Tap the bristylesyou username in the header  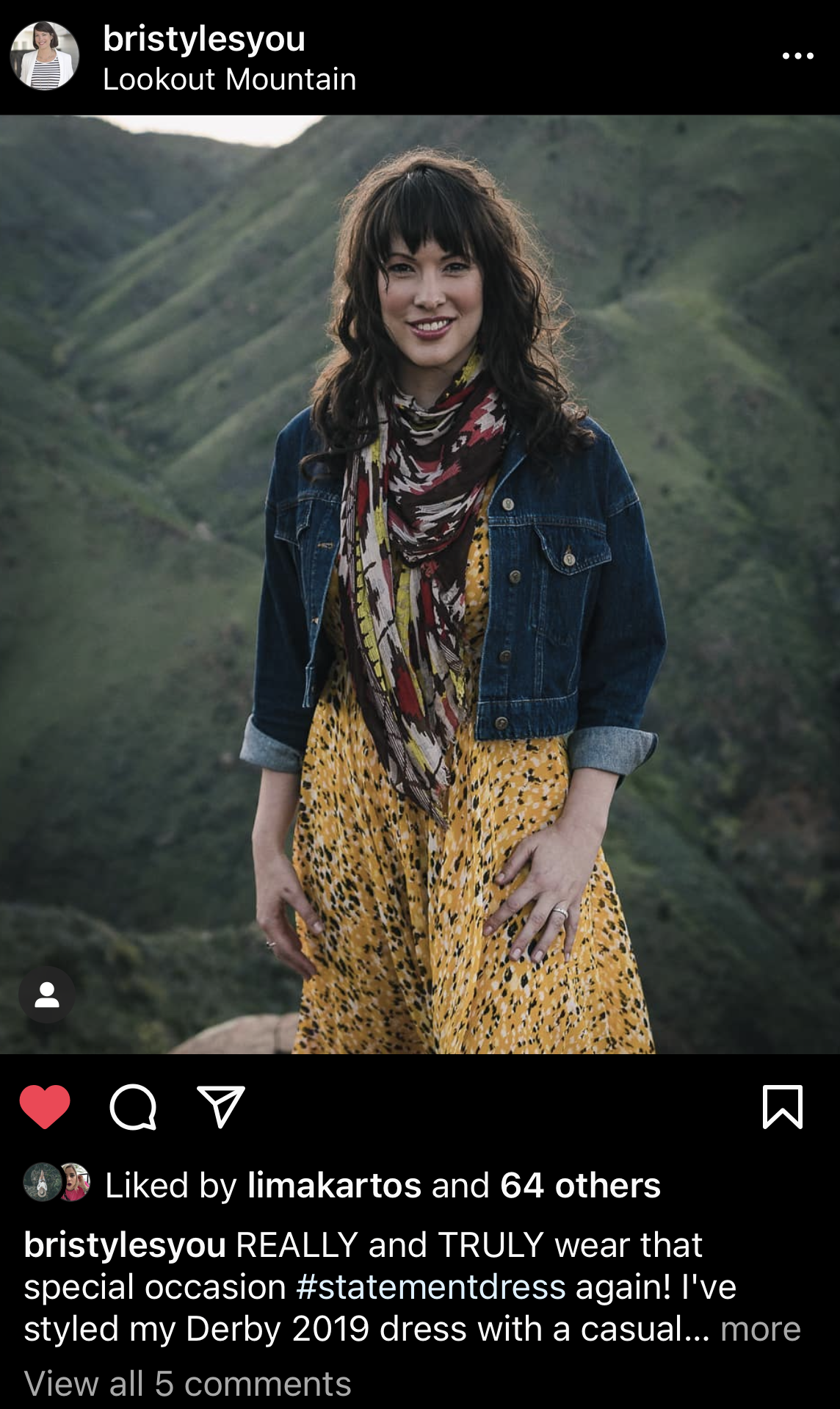(x=204, y=38)
